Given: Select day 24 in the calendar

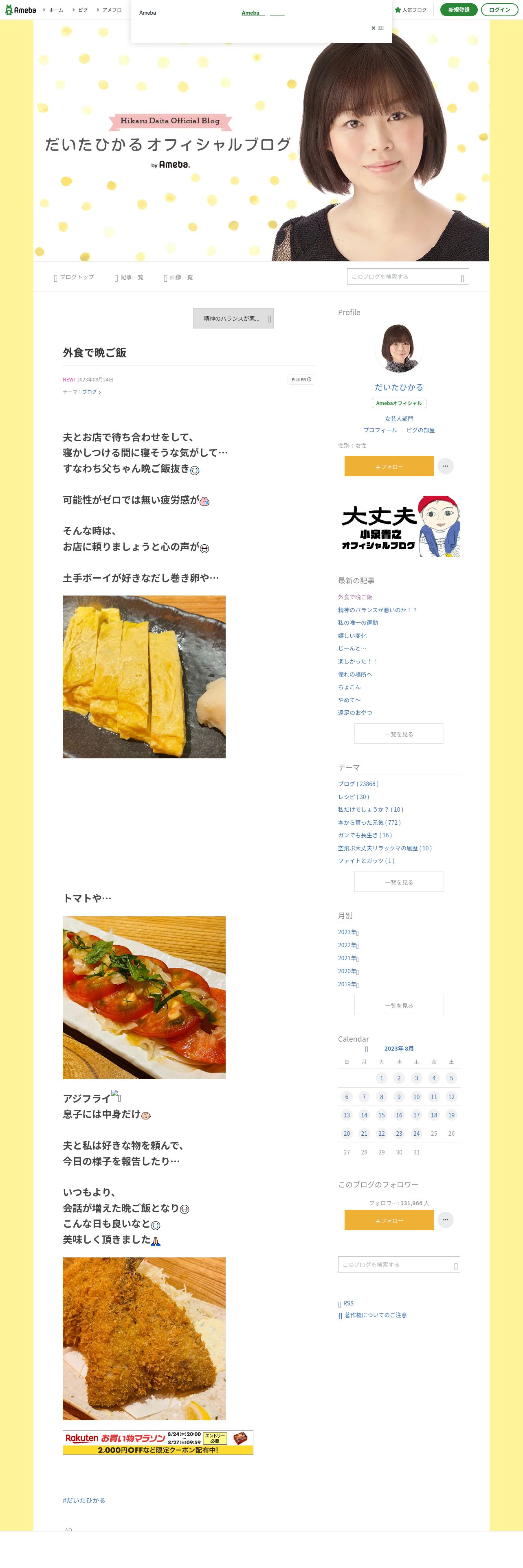Looking at the screenshot, I should (x=416, y=1133).
